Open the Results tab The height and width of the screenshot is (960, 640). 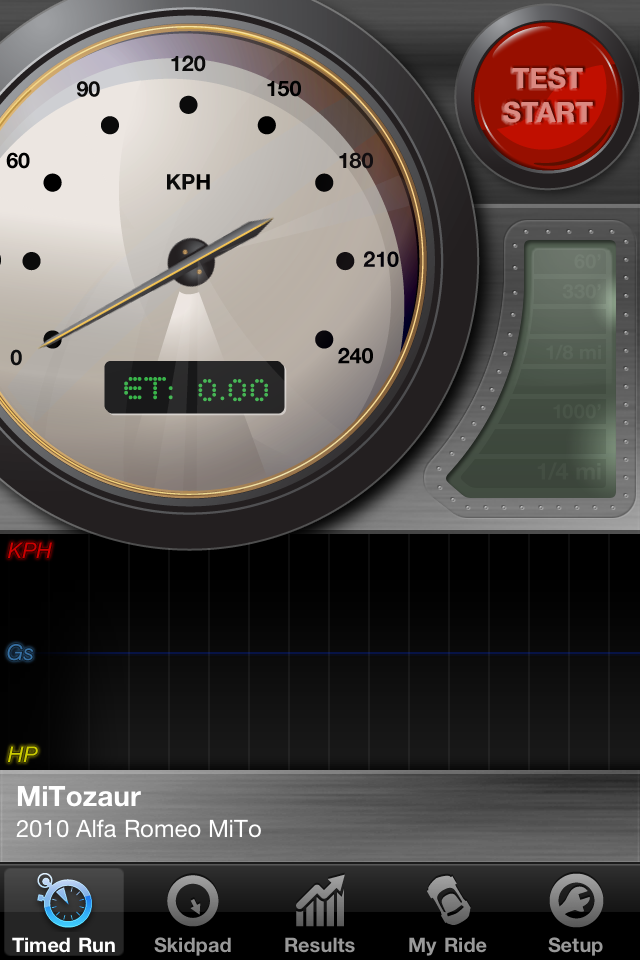tap(320, 914)
